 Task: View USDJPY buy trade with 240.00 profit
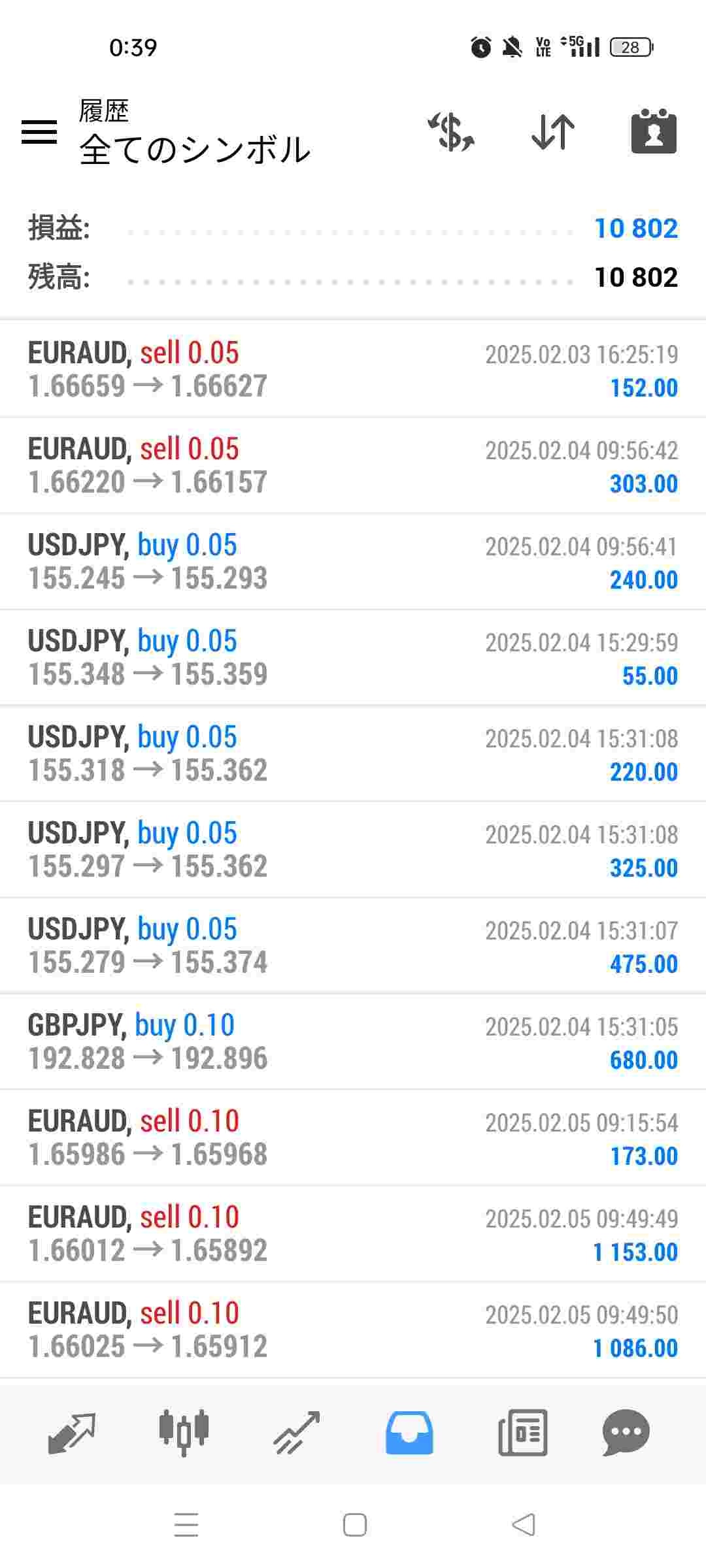point(353,562)
